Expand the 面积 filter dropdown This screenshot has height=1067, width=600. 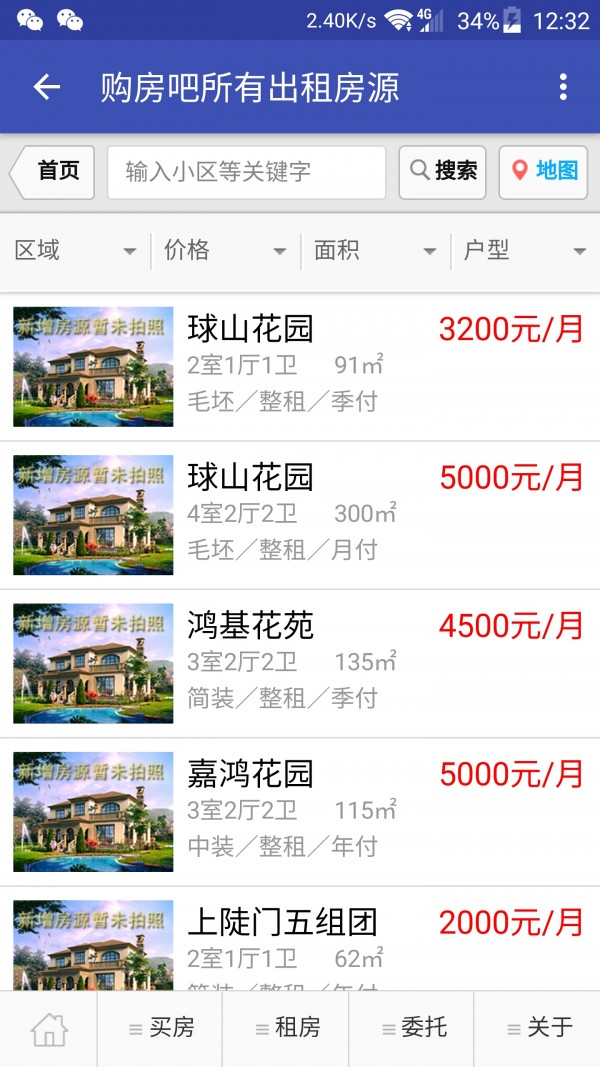[375, 251]
